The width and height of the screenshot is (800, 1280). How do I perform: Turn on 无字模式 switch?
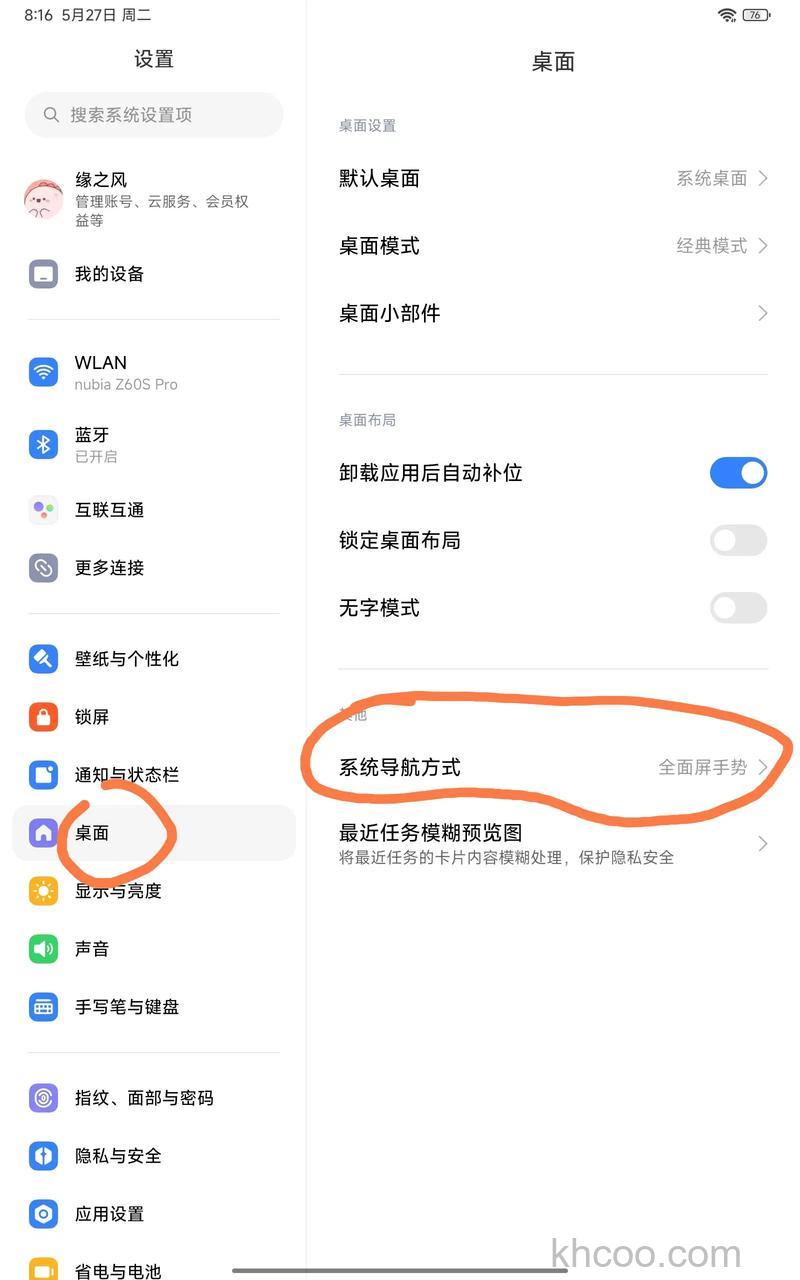[738, 608]
